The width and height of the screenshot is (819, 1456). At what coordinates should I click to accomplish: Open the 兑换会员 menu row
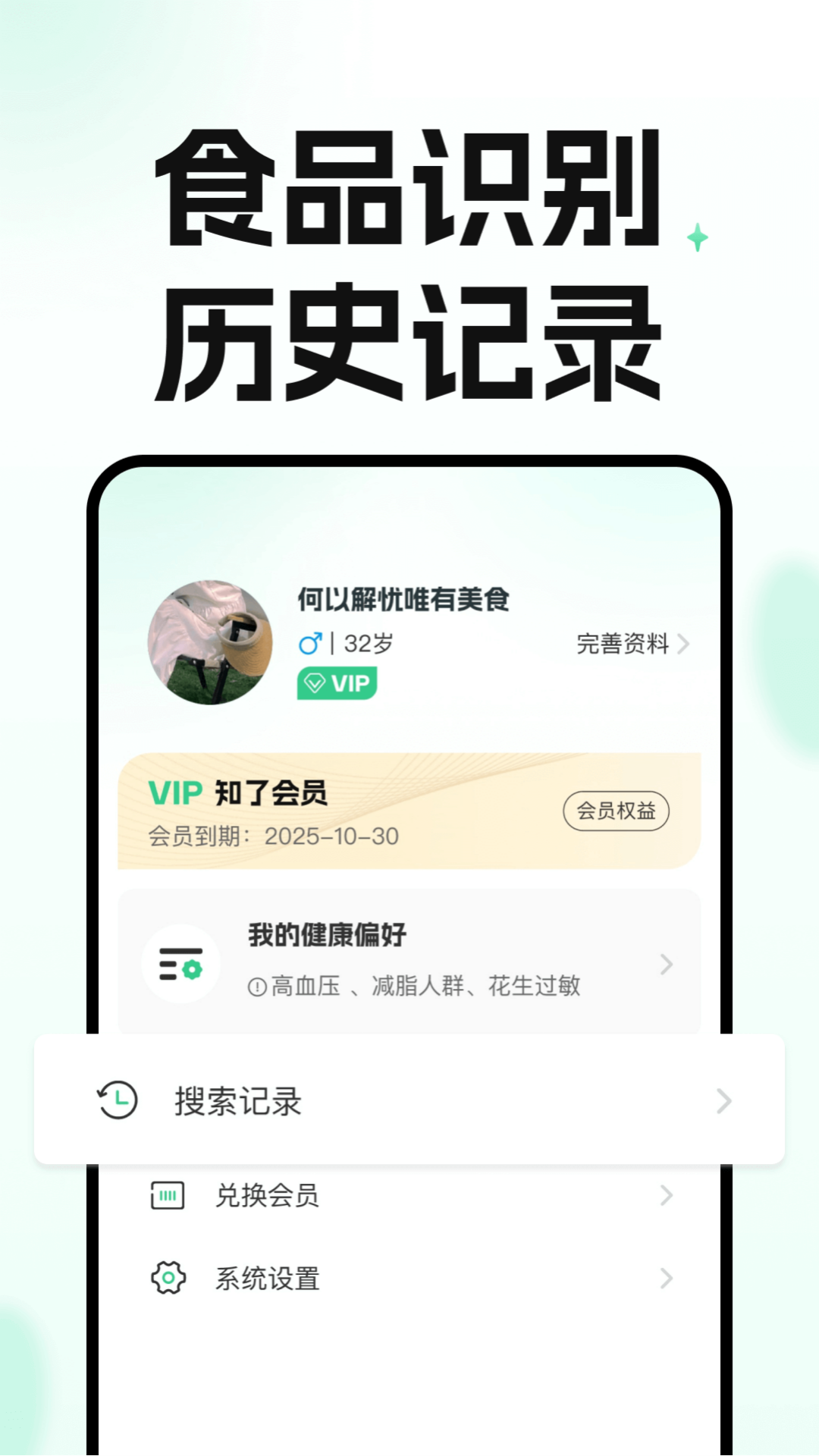[x=267, y=1195]
